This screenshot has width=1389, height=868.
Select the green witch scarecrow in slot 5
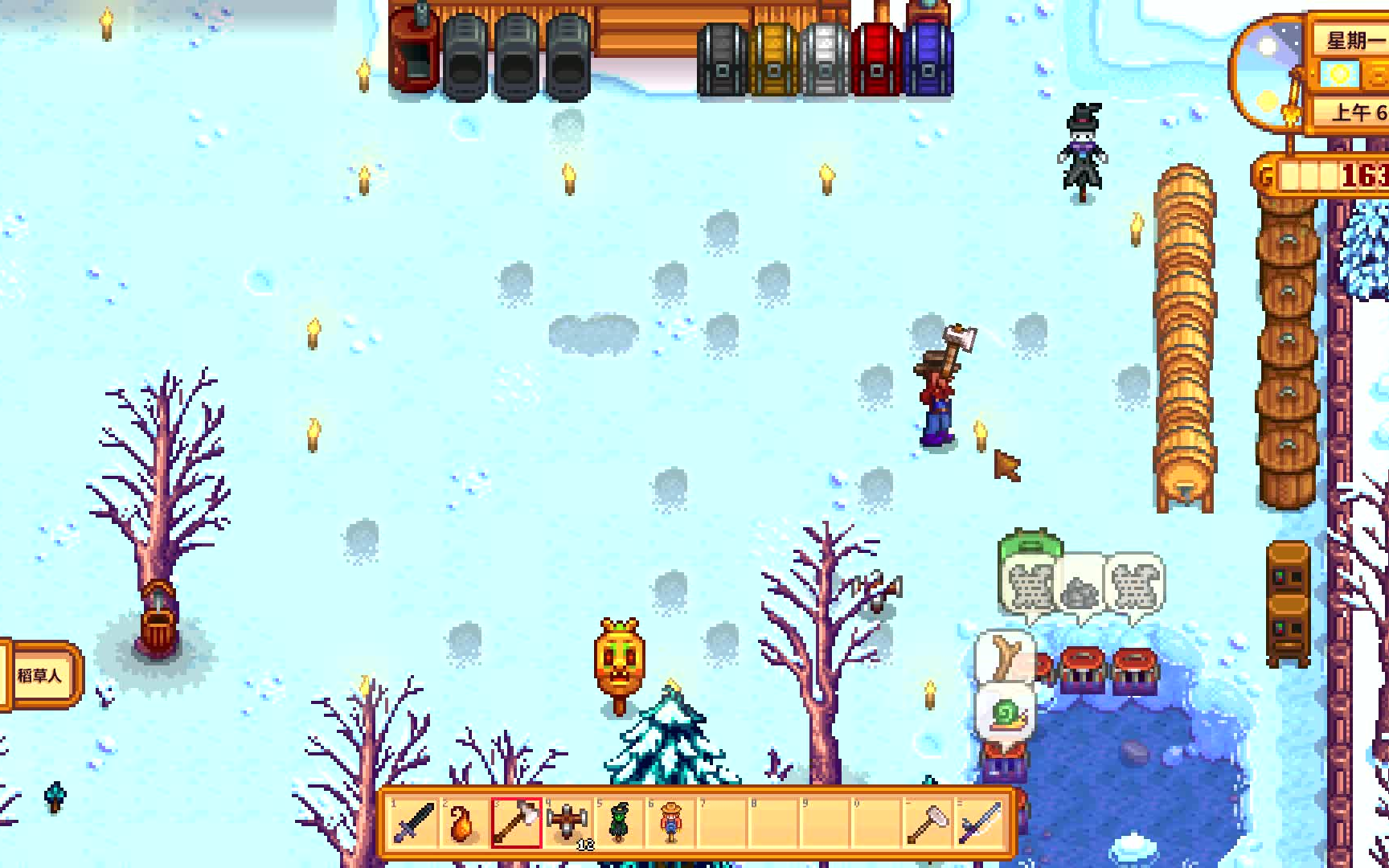619,823
